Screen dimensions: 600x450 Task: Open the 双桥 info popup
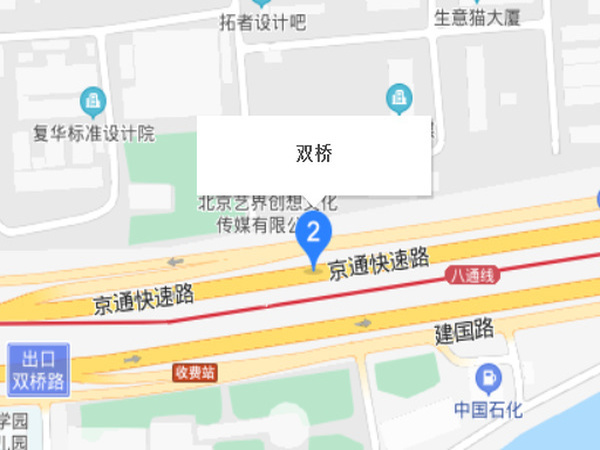point(314,154)
